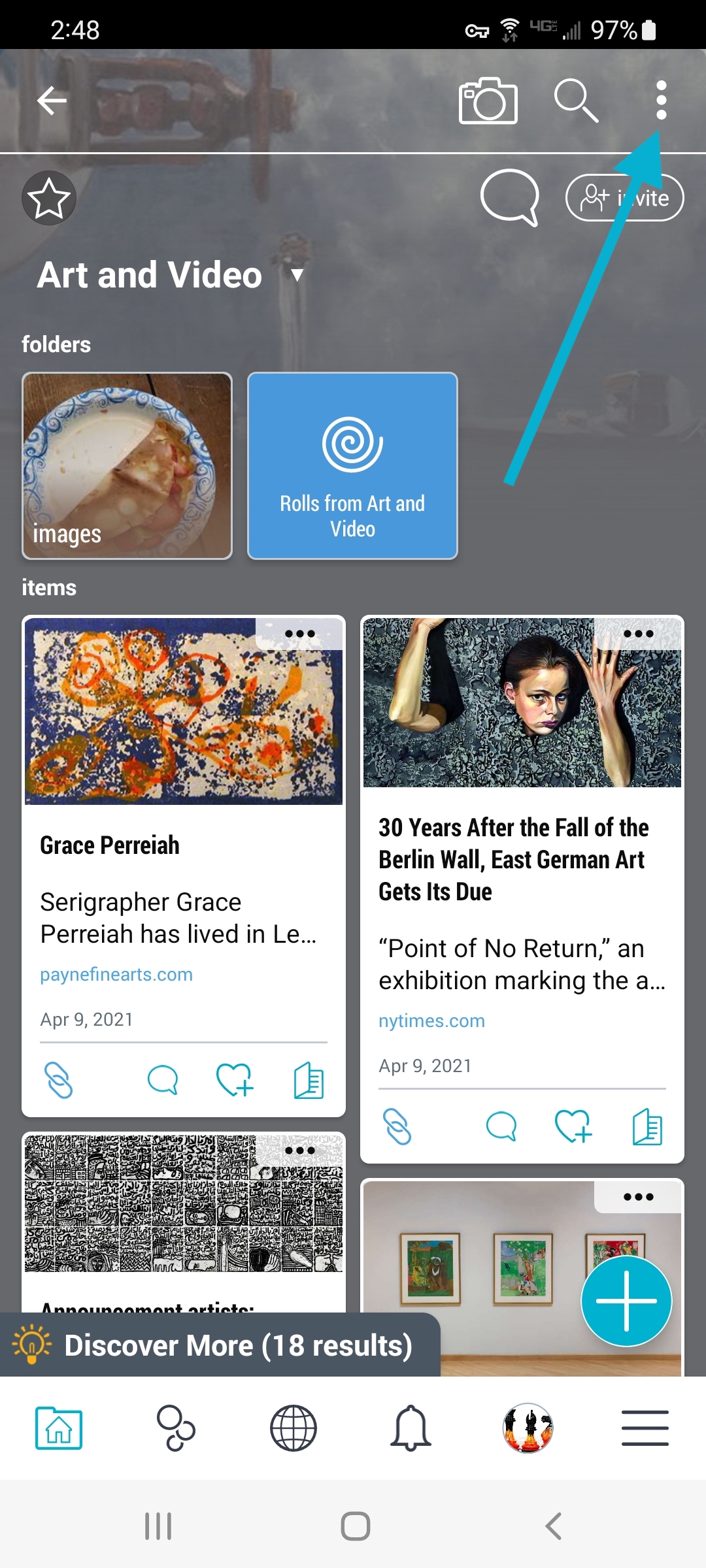
Task: Go back using the top-left arrow
Action: pyautogui.click(x=52, y=101)
